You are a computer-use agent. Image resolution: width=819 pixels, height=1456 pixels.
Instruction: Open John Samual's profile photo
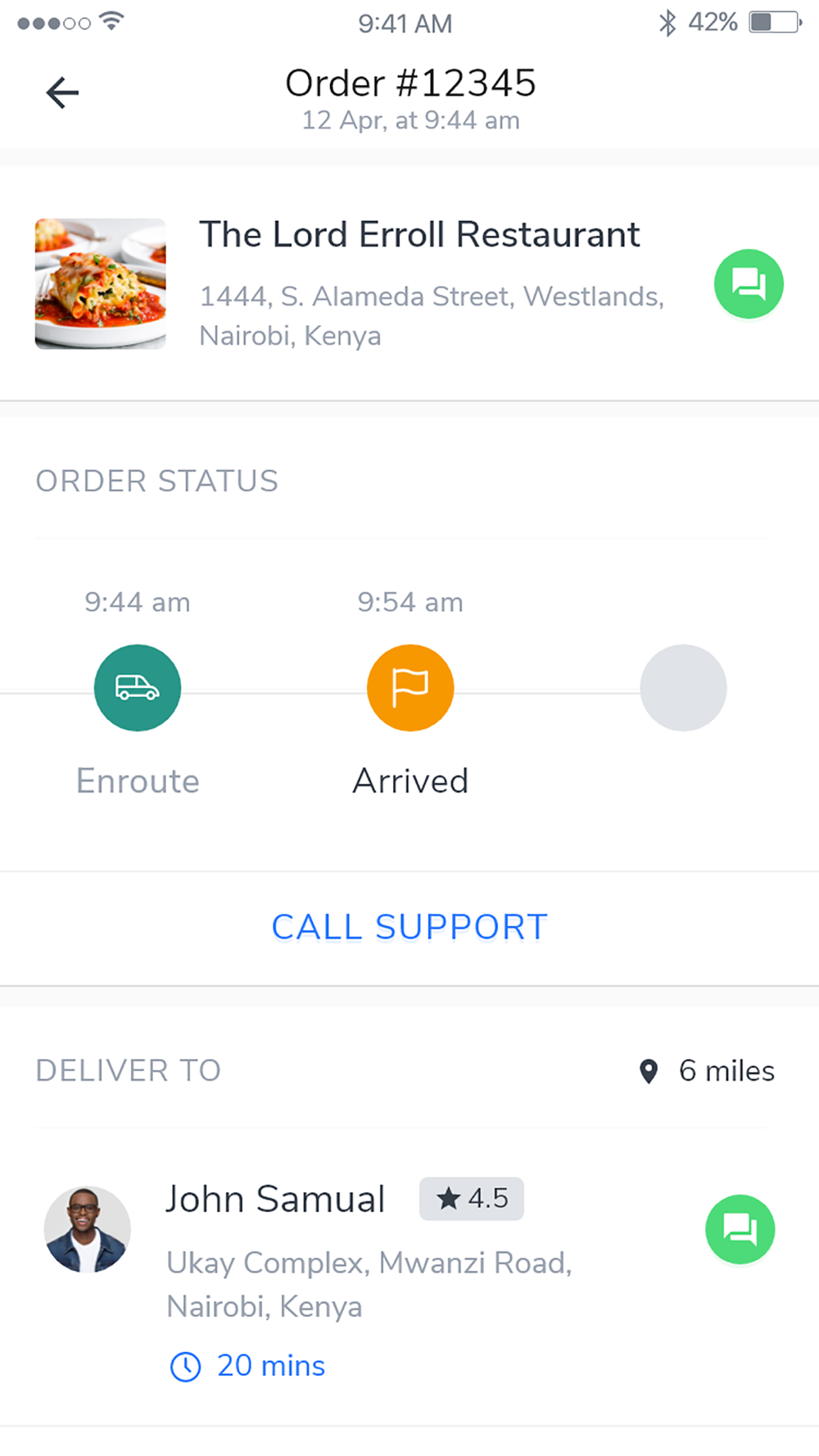click(87, 1229)
